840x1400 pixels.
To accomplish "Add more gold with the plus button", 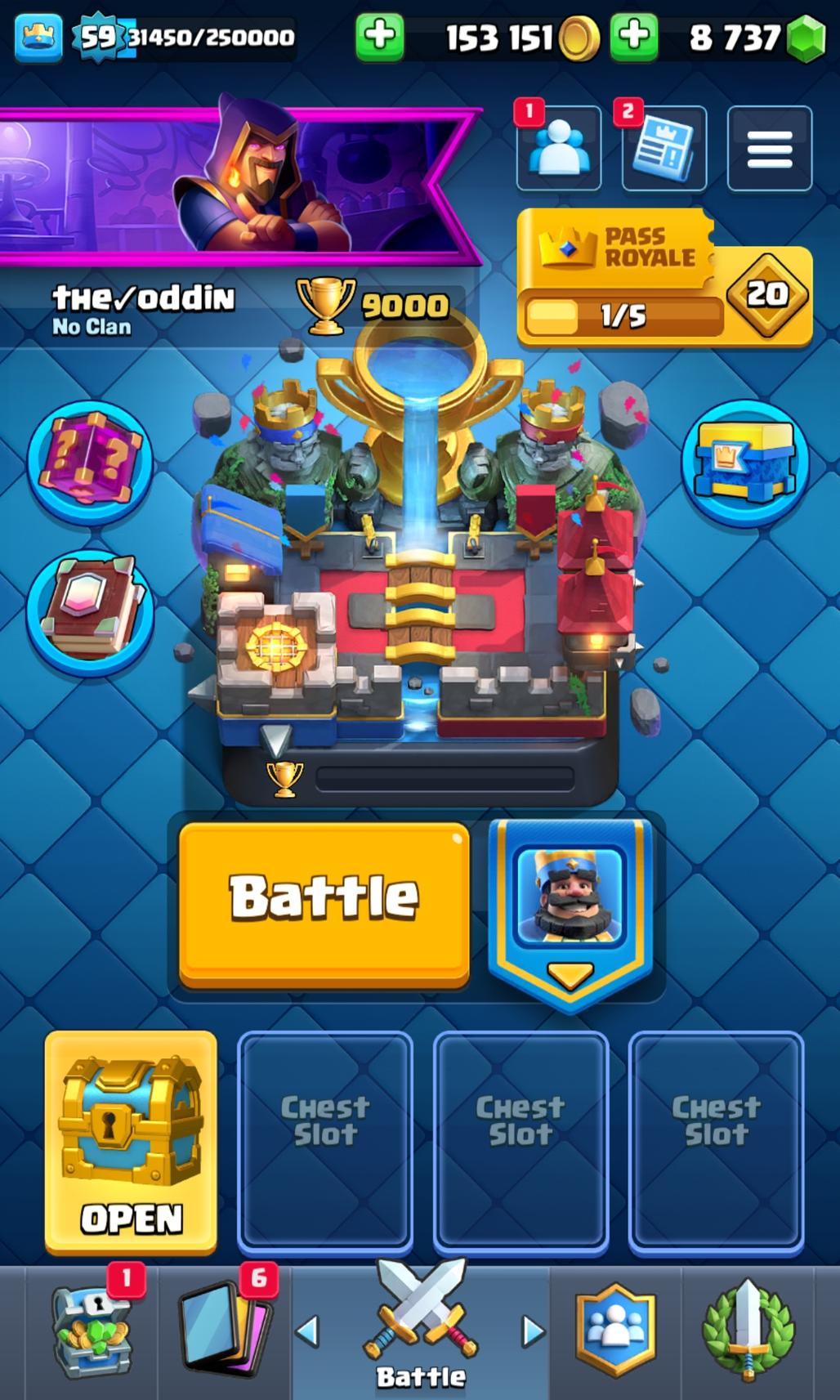I will (x=379, y=36).
